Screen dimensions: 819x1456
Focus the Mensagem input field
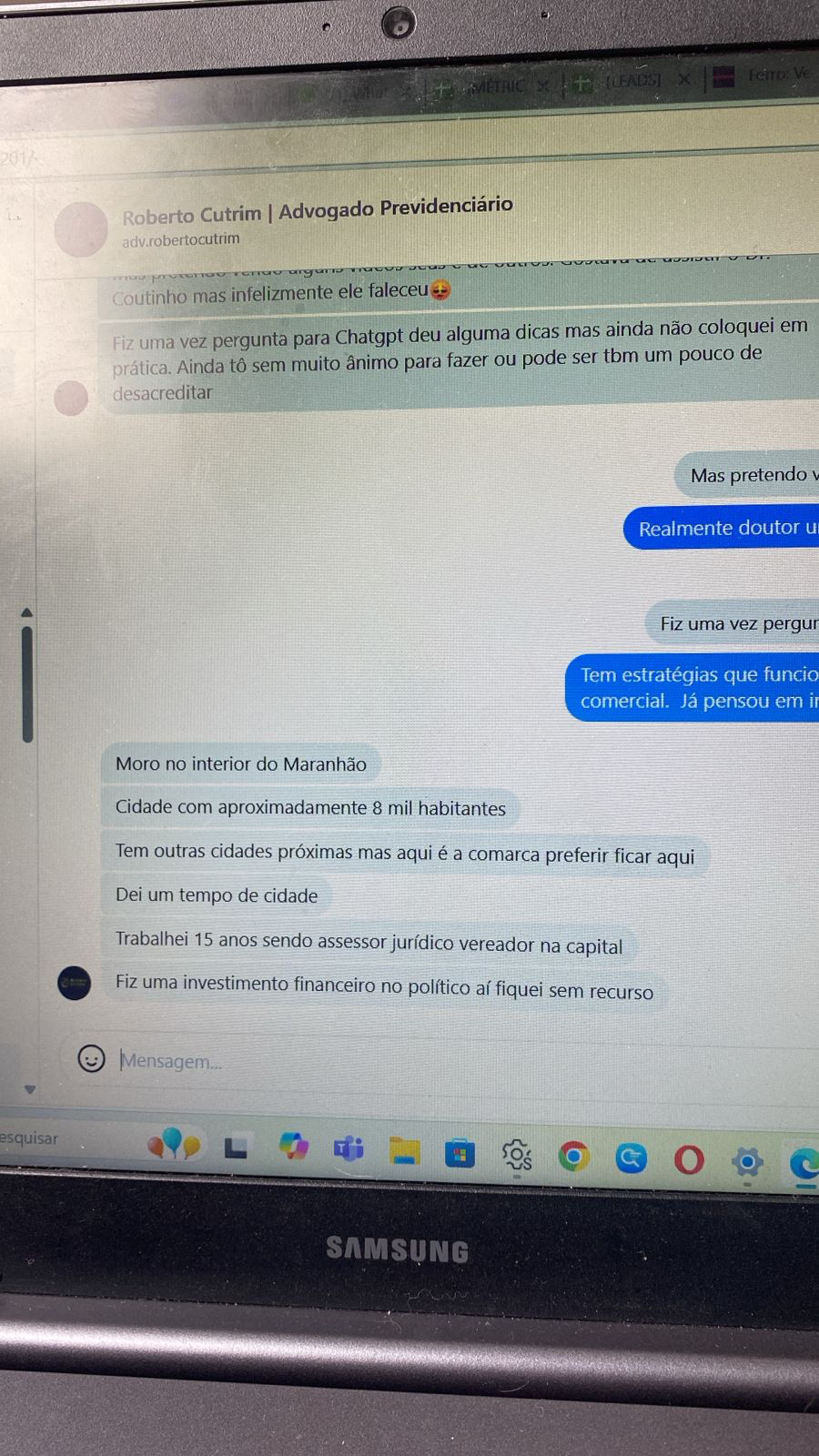pyautogui.click(x=364, y=1061)
